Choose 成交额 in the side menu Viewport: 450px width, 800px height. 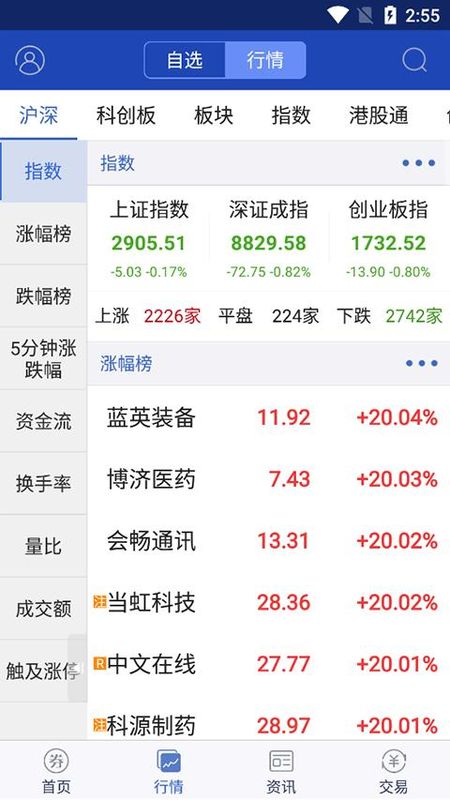click(43, 609)
